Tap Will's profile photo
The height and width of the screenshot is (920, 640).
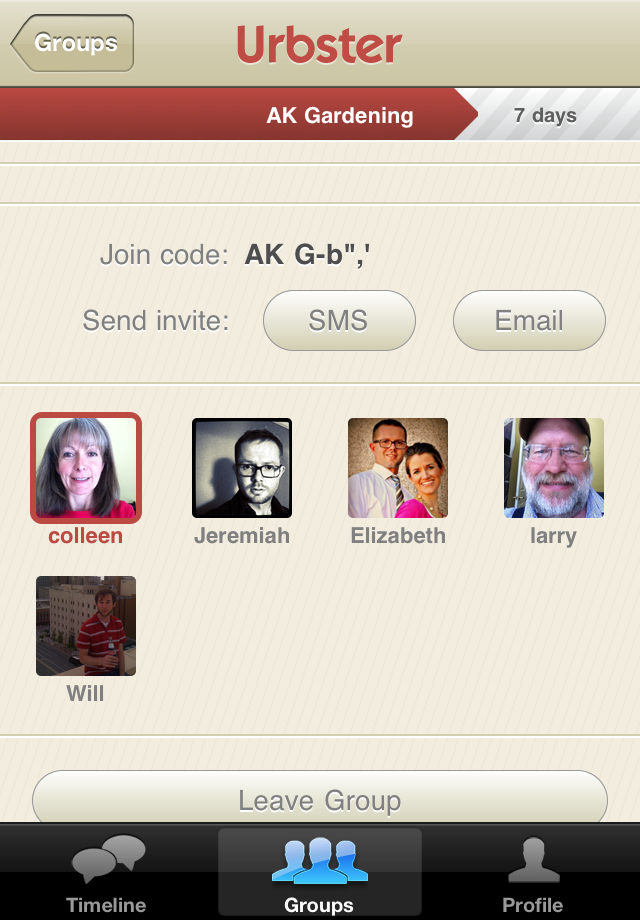(x=86, y=626)
